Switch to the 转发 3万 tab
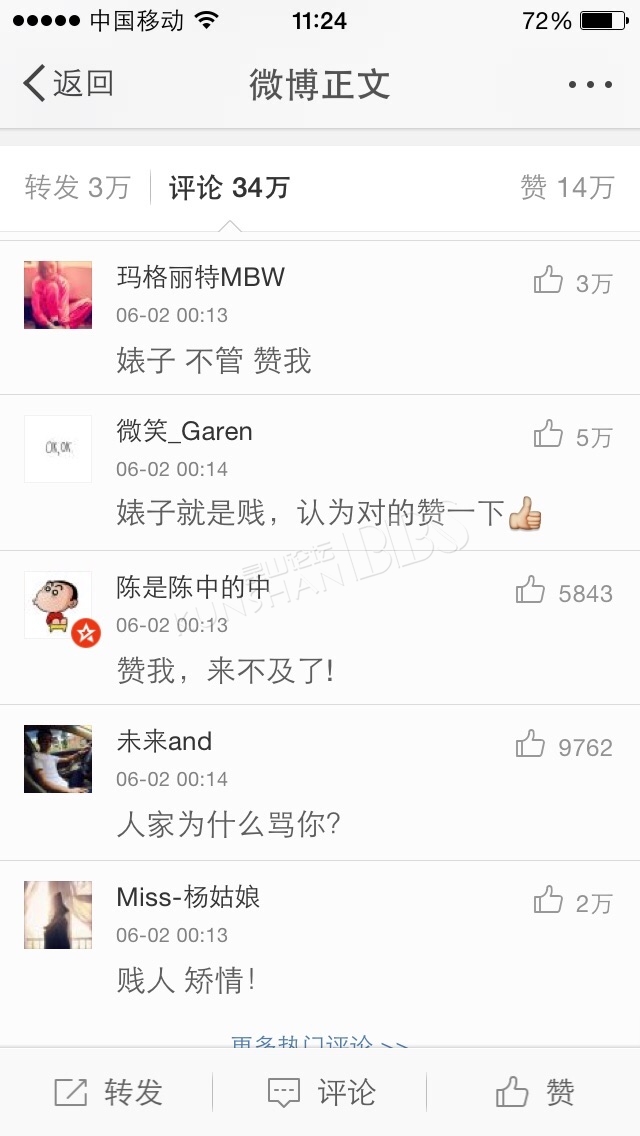 (x=77, y=188)
